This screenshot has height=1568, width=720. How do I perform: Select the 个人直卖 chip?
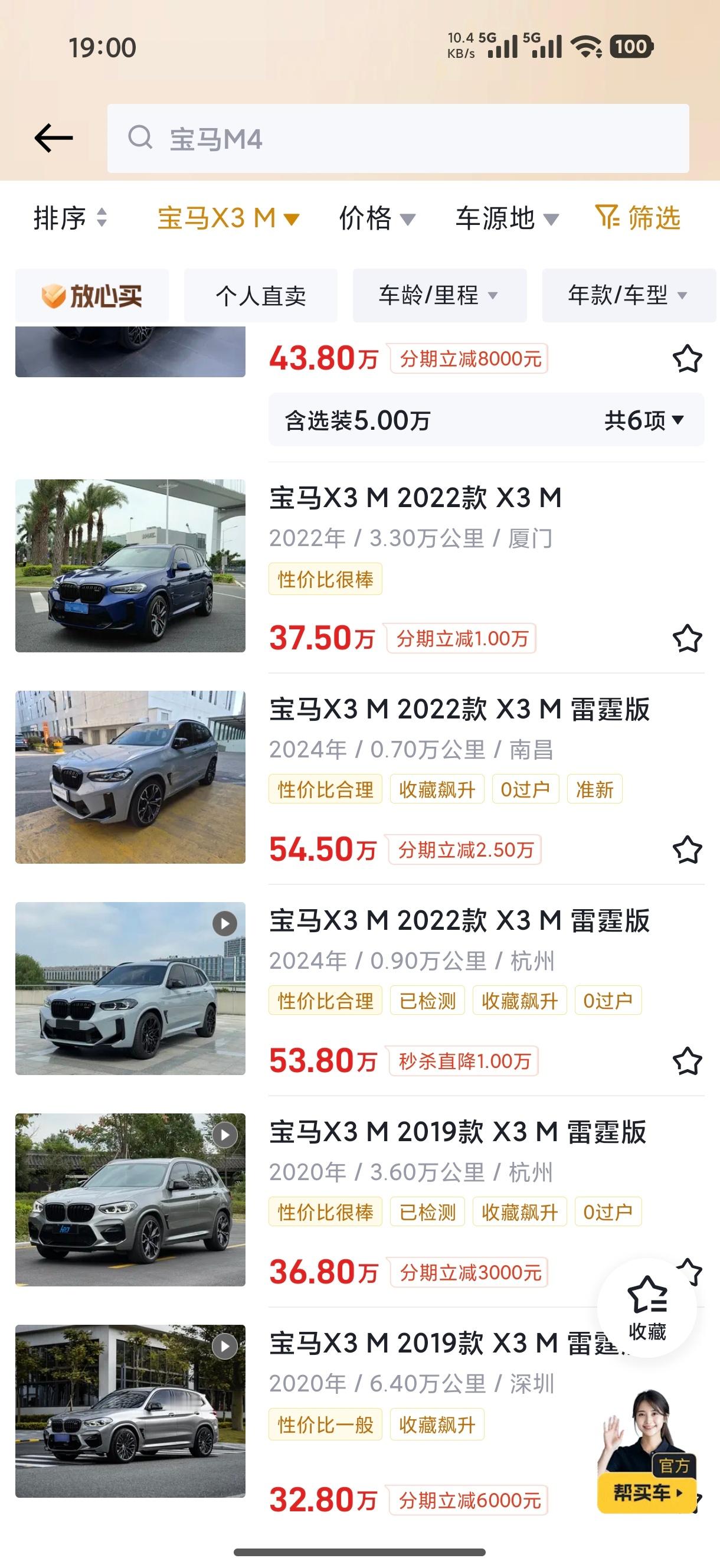click(260, 296)
